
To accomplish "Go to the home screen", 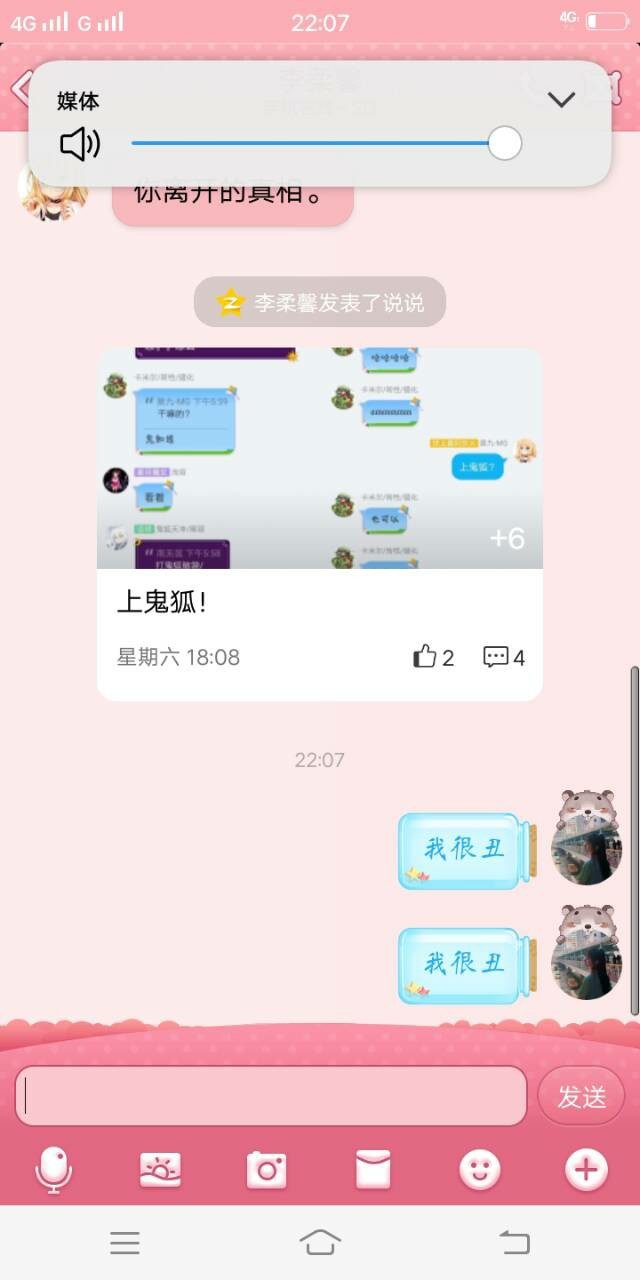I will tap(319, 1242).
